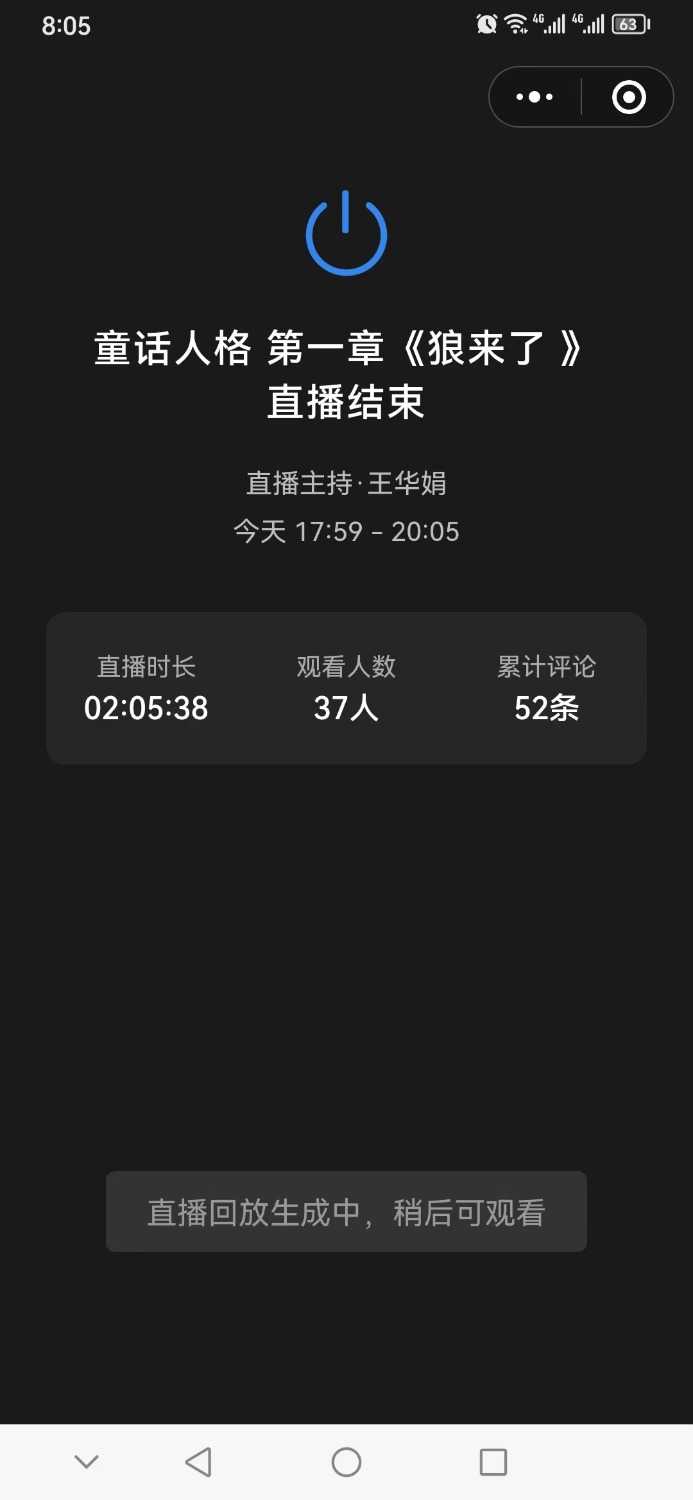Screen dimensions: 693x1500
Task: Open the recent apps view
Action: 493,1462
